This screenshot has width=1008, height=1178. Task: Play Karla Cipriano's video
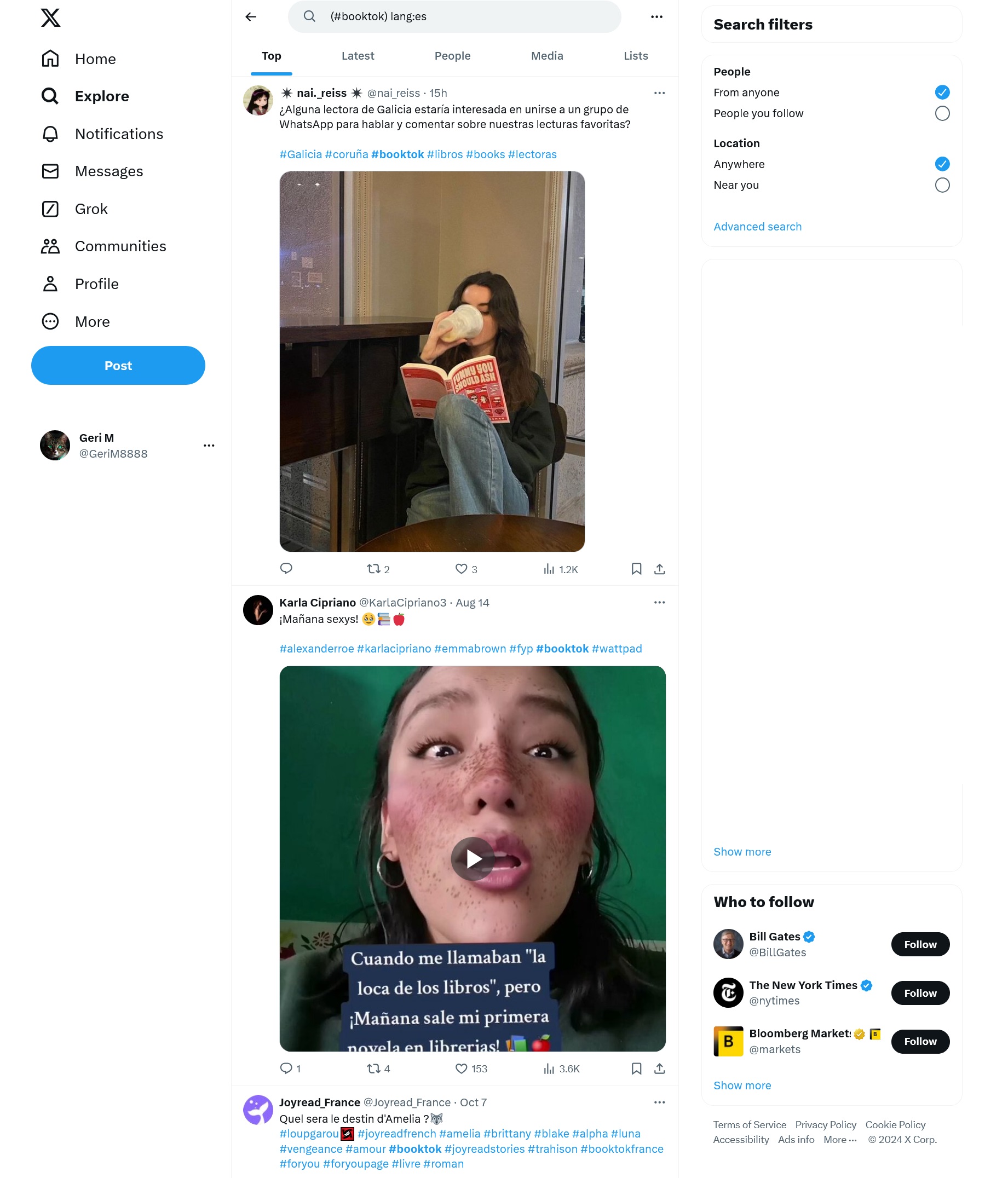(473, 858)
